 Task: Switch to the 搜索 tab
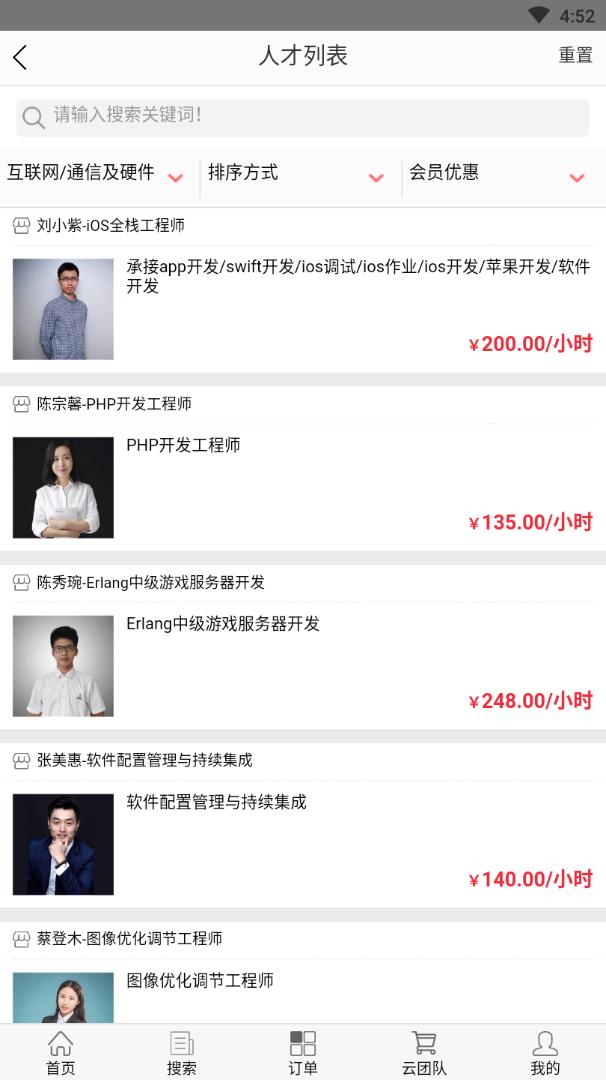pyautogui.click(x=181, y=1053)
